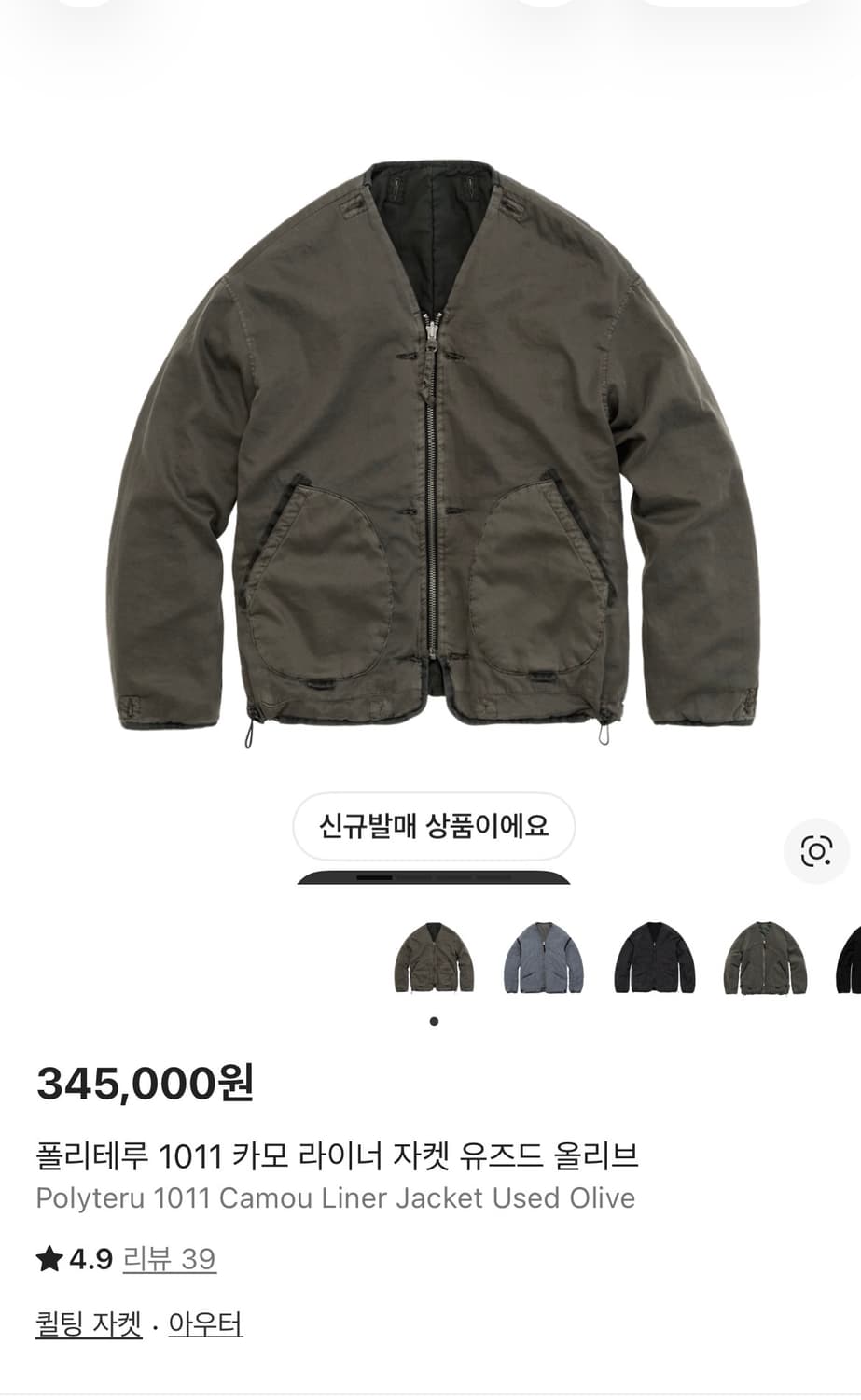Open the 아우터 category link
The image size is (861, 1400).
click(205, 1323)
